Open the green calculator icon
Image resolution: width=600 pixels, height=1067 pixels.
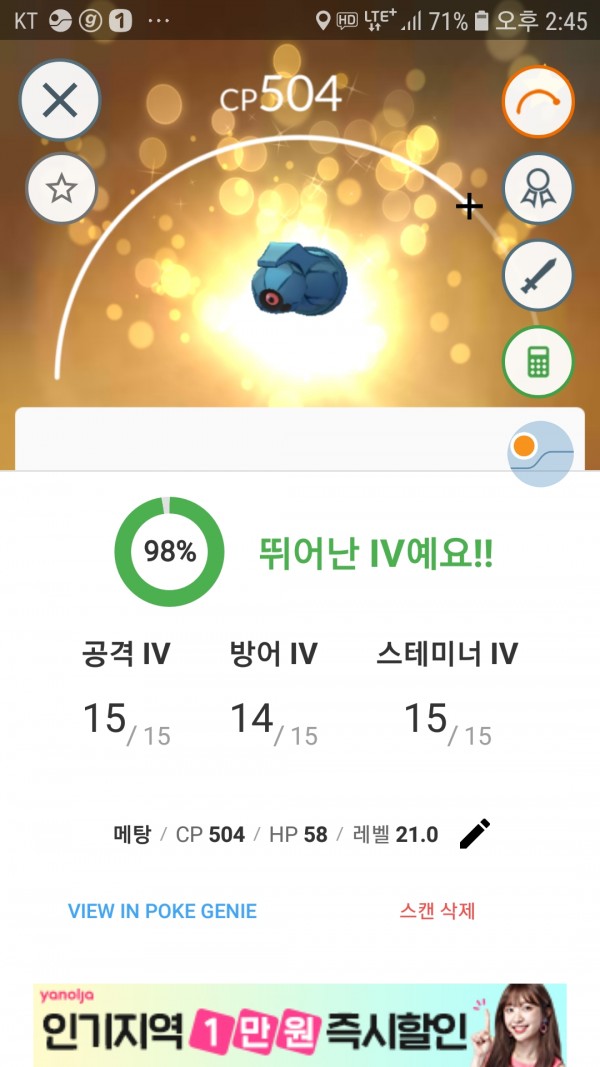tap(538, 362)
